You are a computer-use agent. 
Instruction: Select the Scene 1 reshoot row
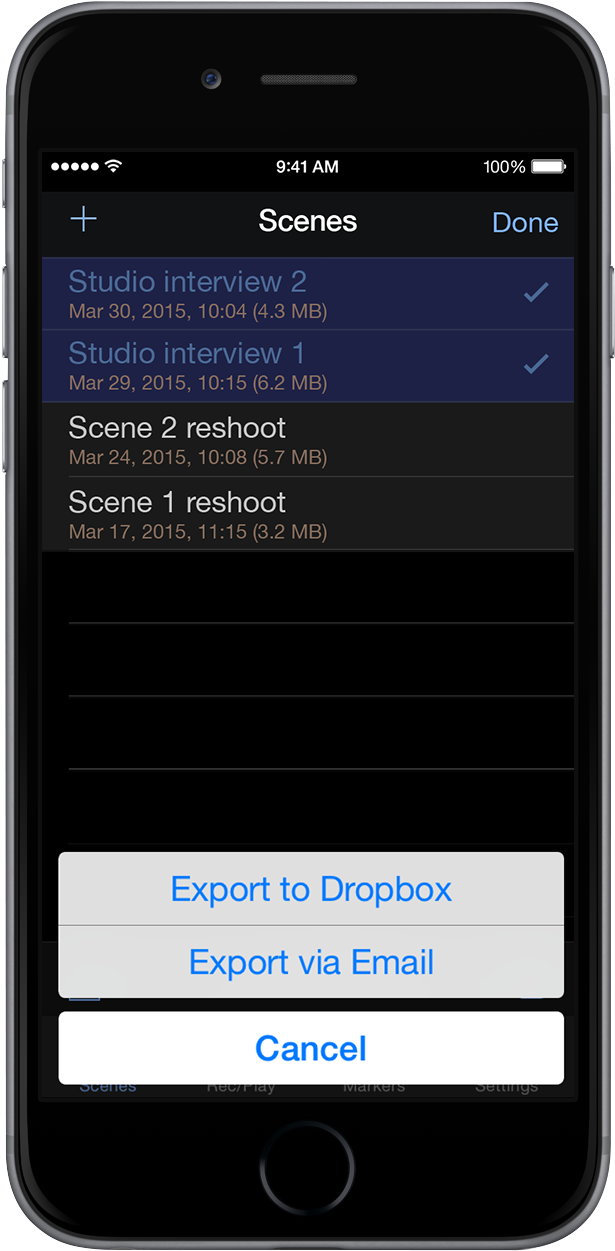(307, 514)
